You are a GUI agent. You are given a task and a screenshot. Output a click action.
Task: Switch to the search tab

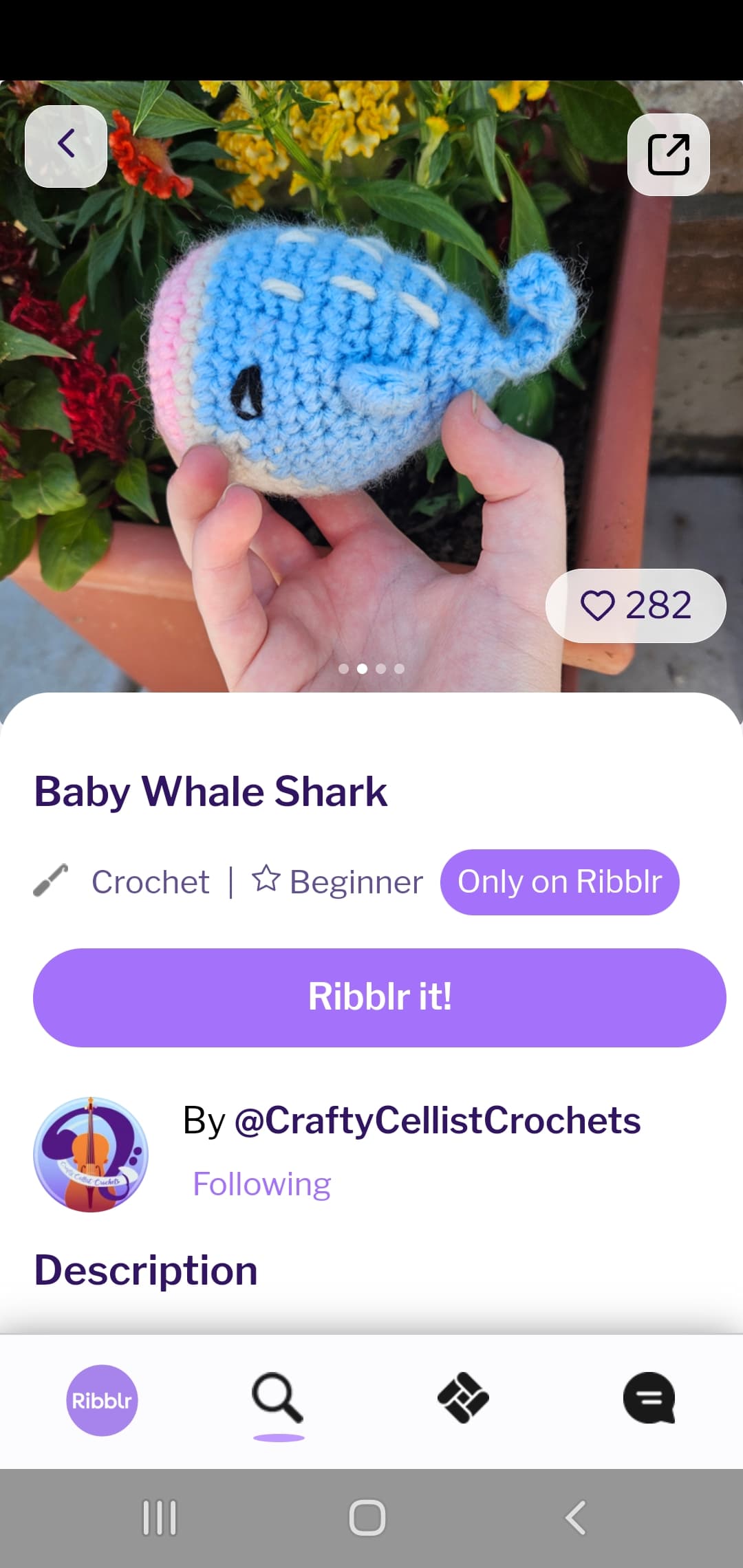277,1399
